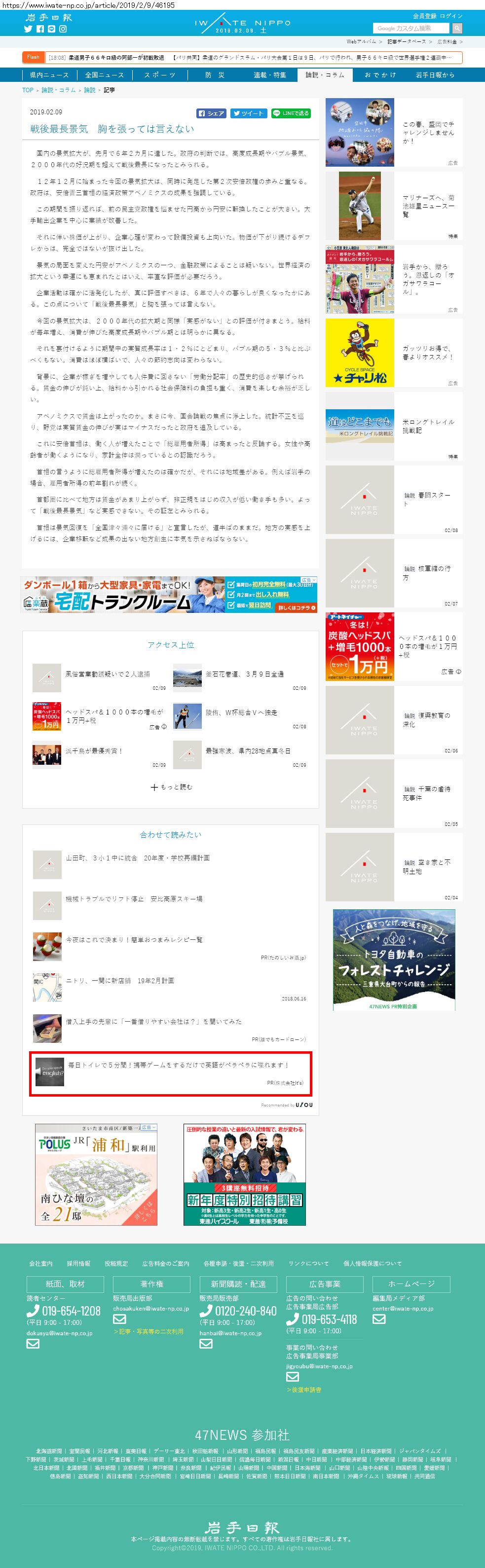485x1568 pixels.
Task: Switch to the 県内ニュース tab
Action: [49, 75]
